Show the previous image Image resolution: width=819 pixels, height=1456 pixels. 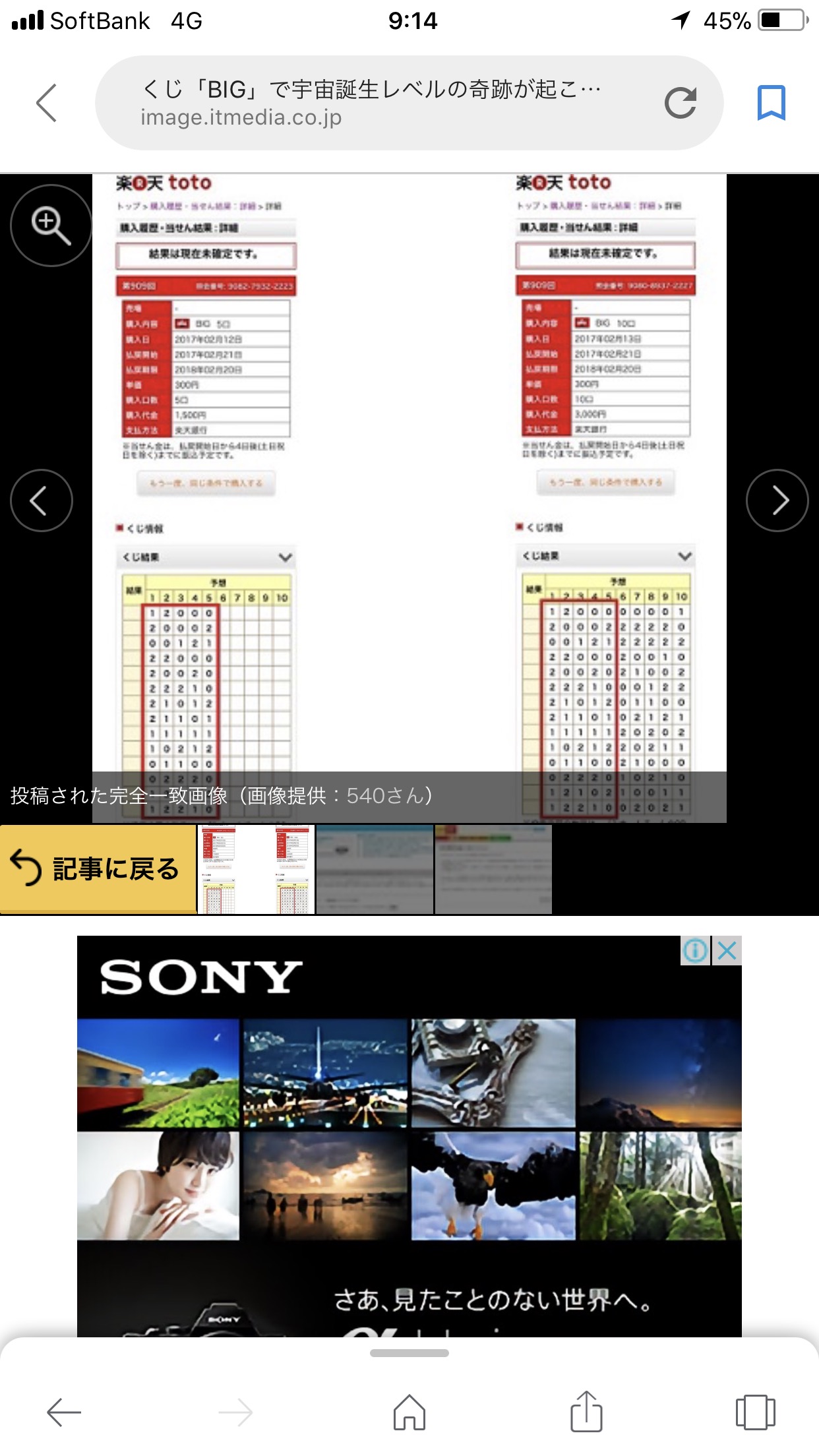tap(41, 501)
